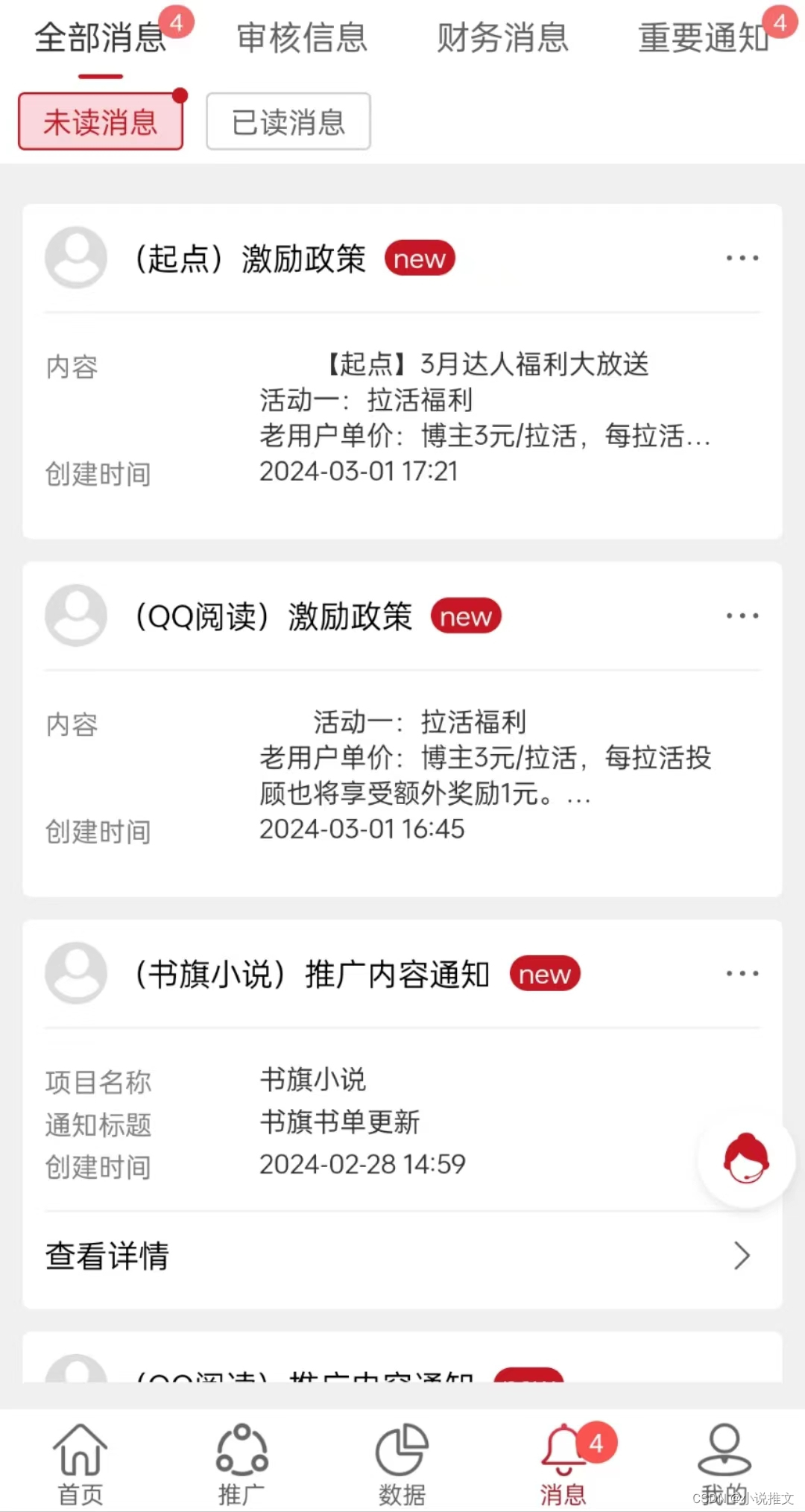Open the (起点) 激励政策 message card
Image resolution: width=805 pixels, height=1512 pixels.
coord(402,402)
